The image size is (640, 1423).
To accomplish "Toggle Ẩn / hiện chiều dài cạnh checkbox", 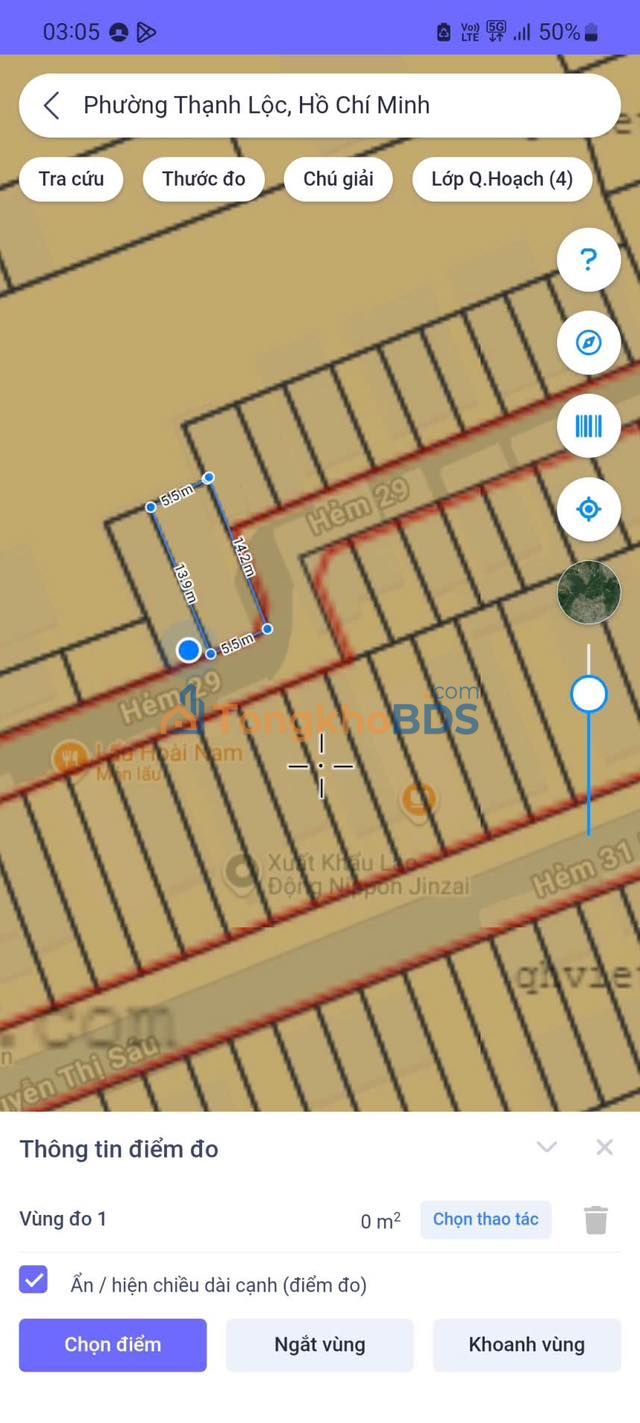I will [x=34, y=1280].
